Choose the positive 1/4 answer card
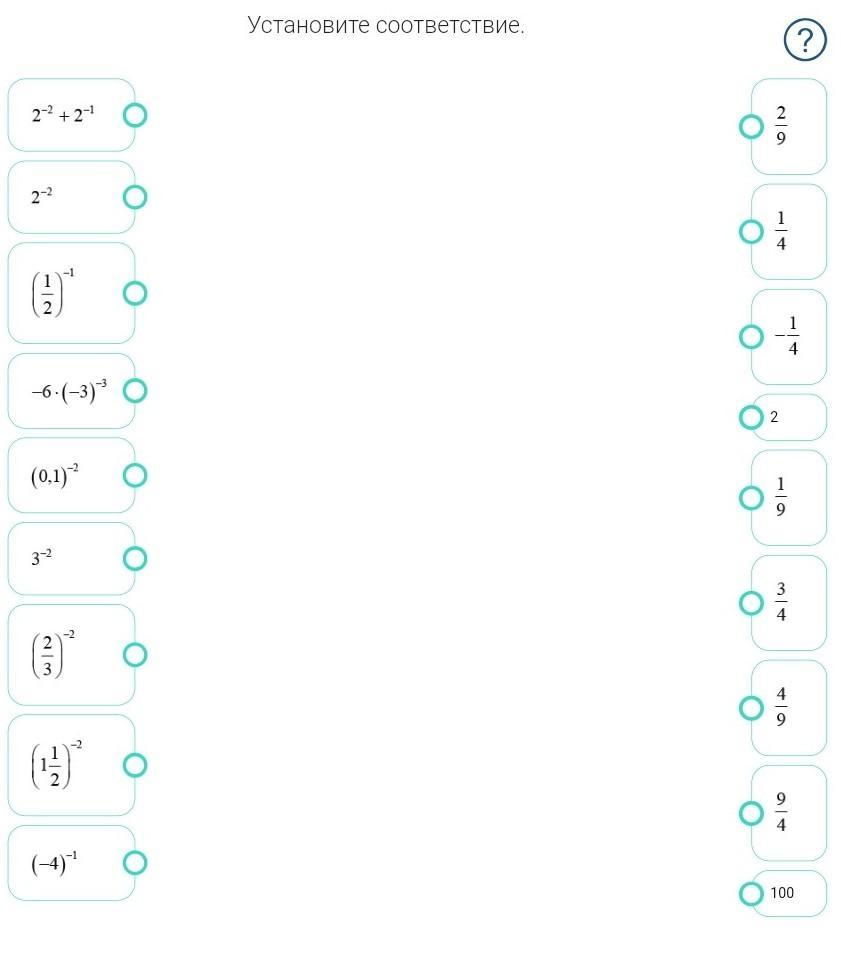Viewport: 841px width, 969px height. (x=789, y=232)
